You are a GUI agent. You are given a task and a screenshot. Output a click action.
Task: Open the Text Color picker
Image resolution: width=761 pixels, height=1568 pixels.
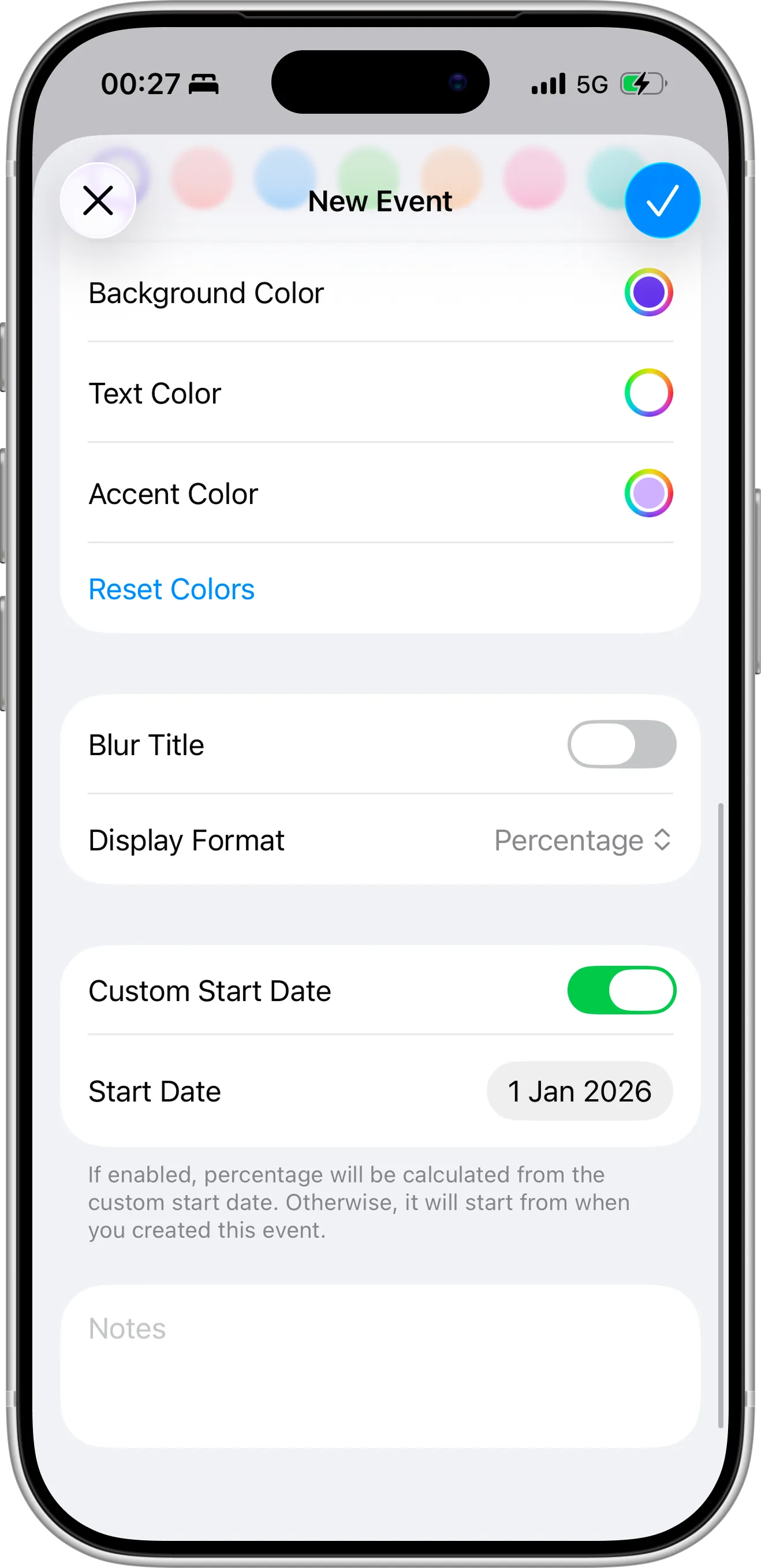coord(649,393)
